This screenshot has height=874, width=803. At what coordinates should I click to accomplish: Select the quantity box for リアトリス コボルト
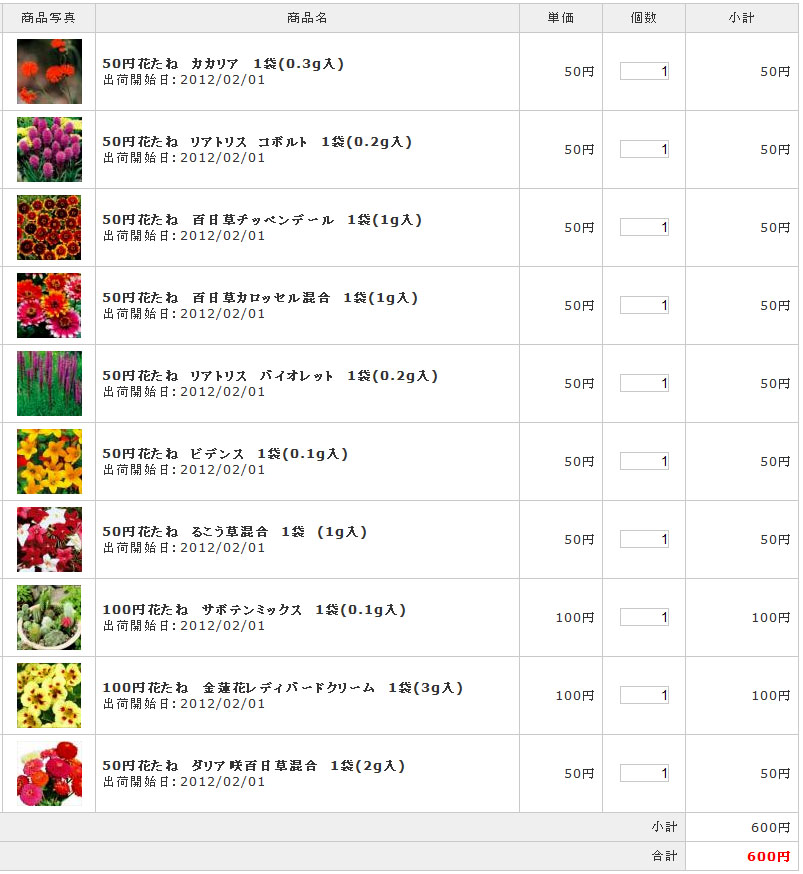[644, 150]
